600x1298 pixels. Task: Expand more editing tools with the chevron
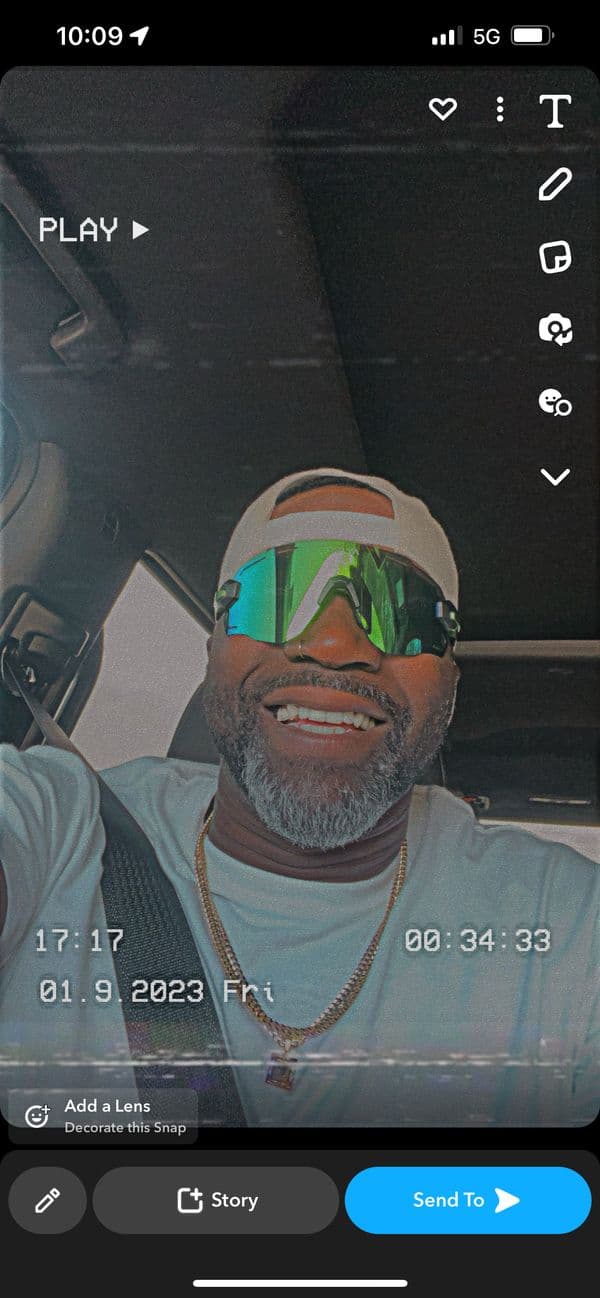pyautogui.click(x=555, y=477)
